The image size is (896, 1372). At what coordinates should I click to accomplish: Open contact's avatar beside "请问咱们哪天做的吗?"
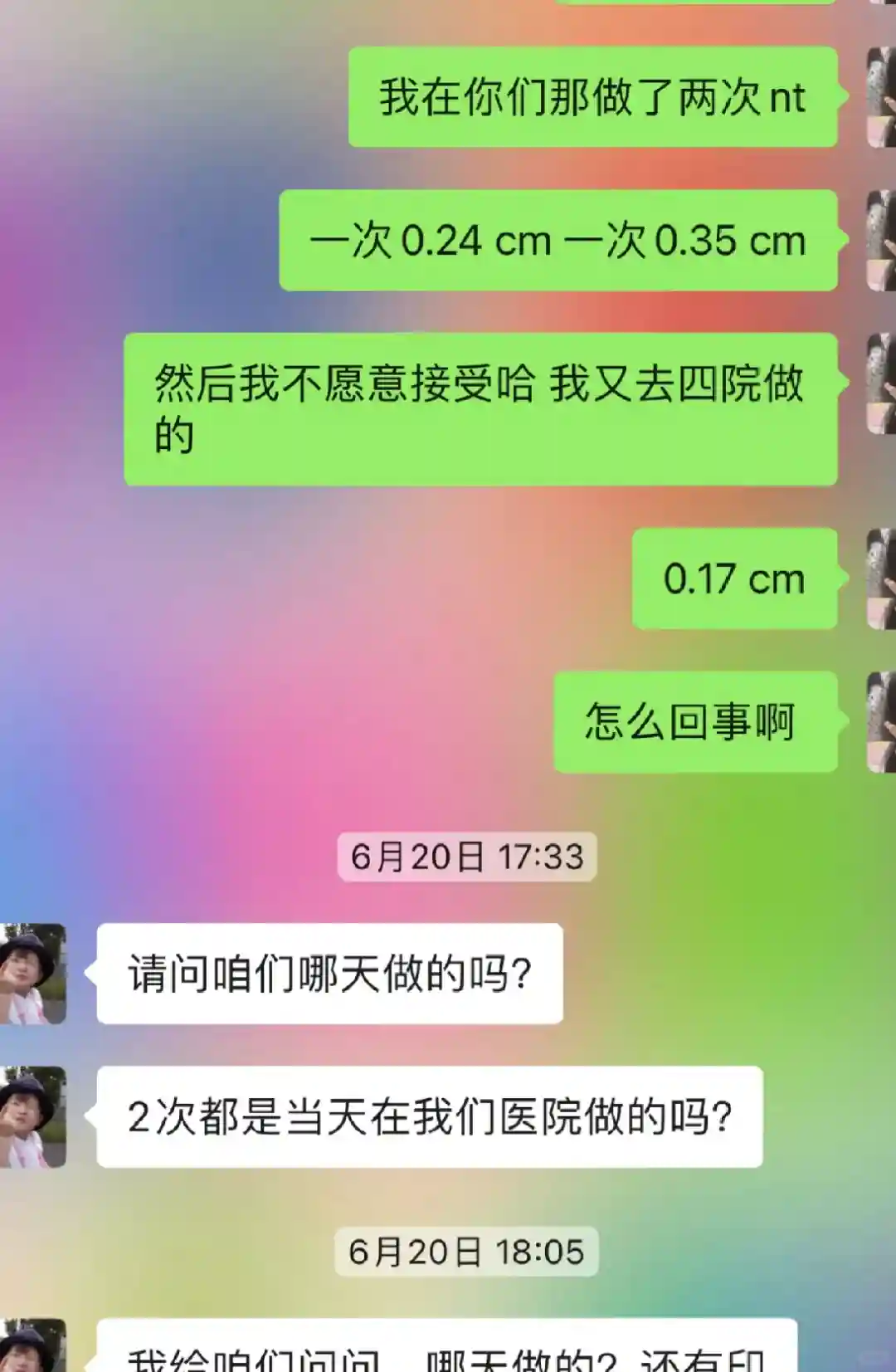point(33,974)
